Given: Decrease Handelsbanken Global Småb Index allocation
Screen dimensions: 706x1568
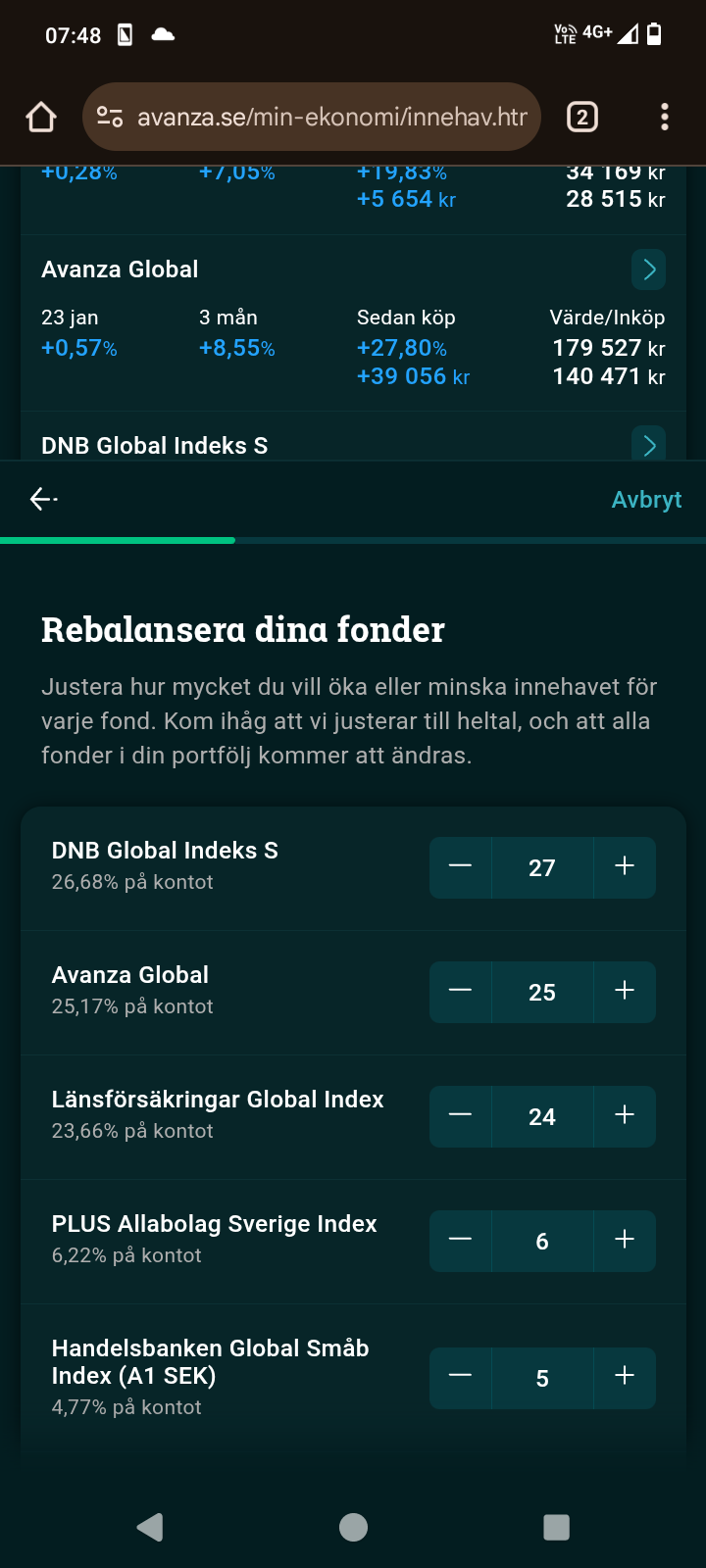Looking at the screenshot, I should point(460,1377).
